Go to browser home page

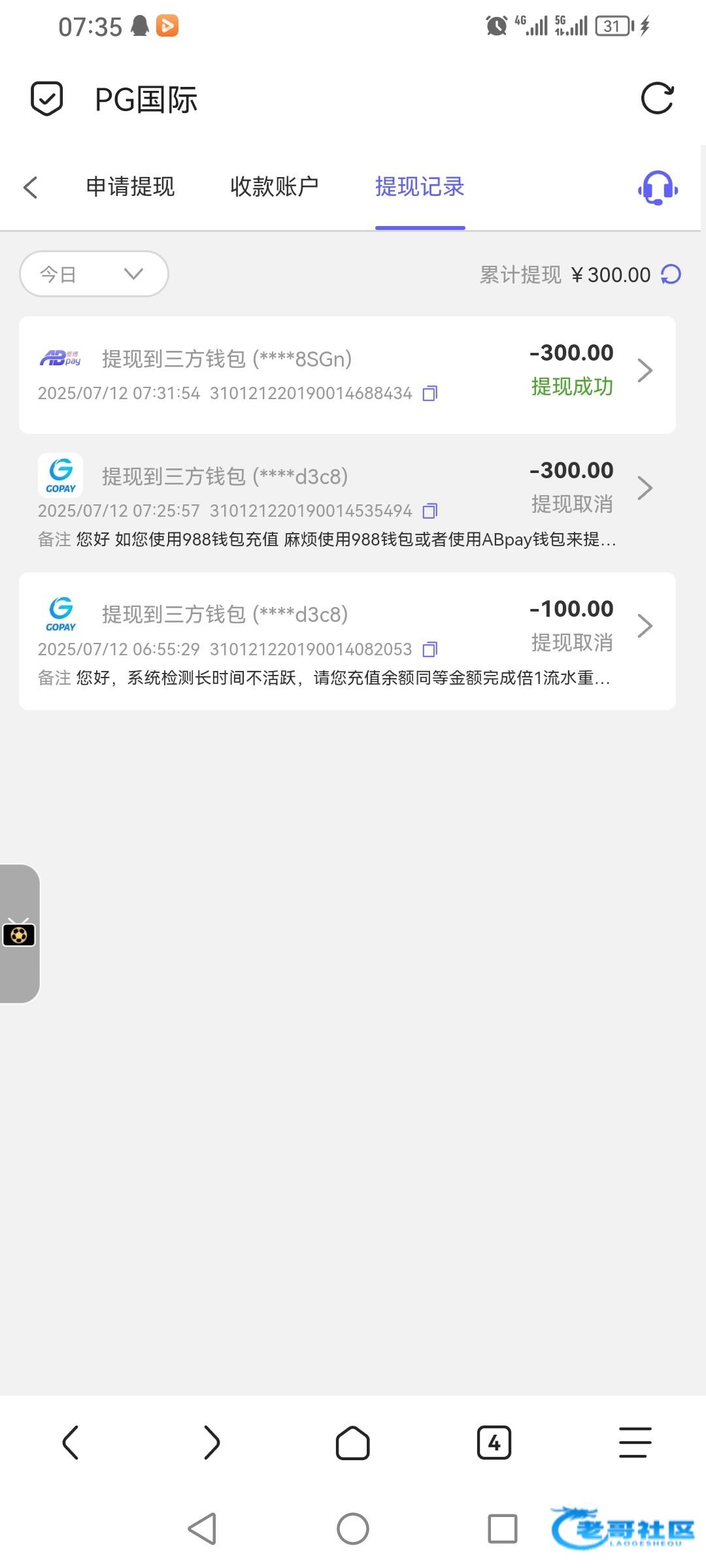(x=352, y=1443)
